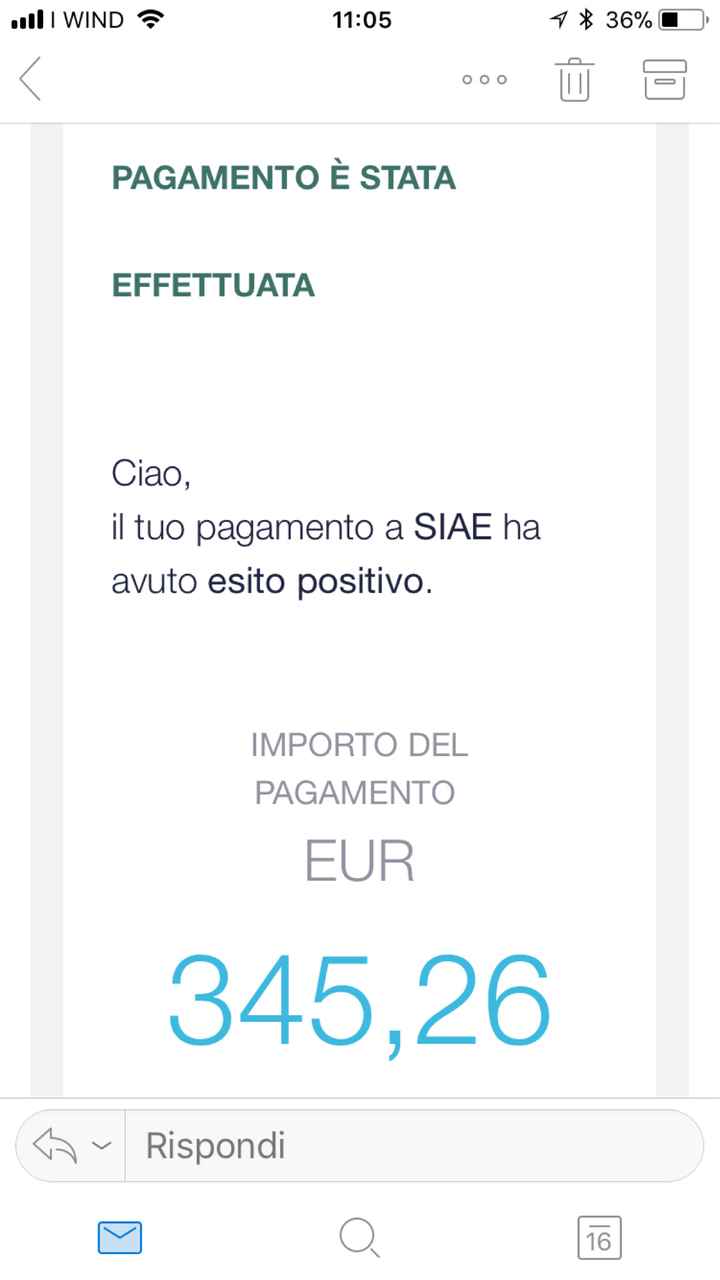720x1280 pixels.
Task: Reply using the reply arrow icon
Action: tap(57, 1144)
